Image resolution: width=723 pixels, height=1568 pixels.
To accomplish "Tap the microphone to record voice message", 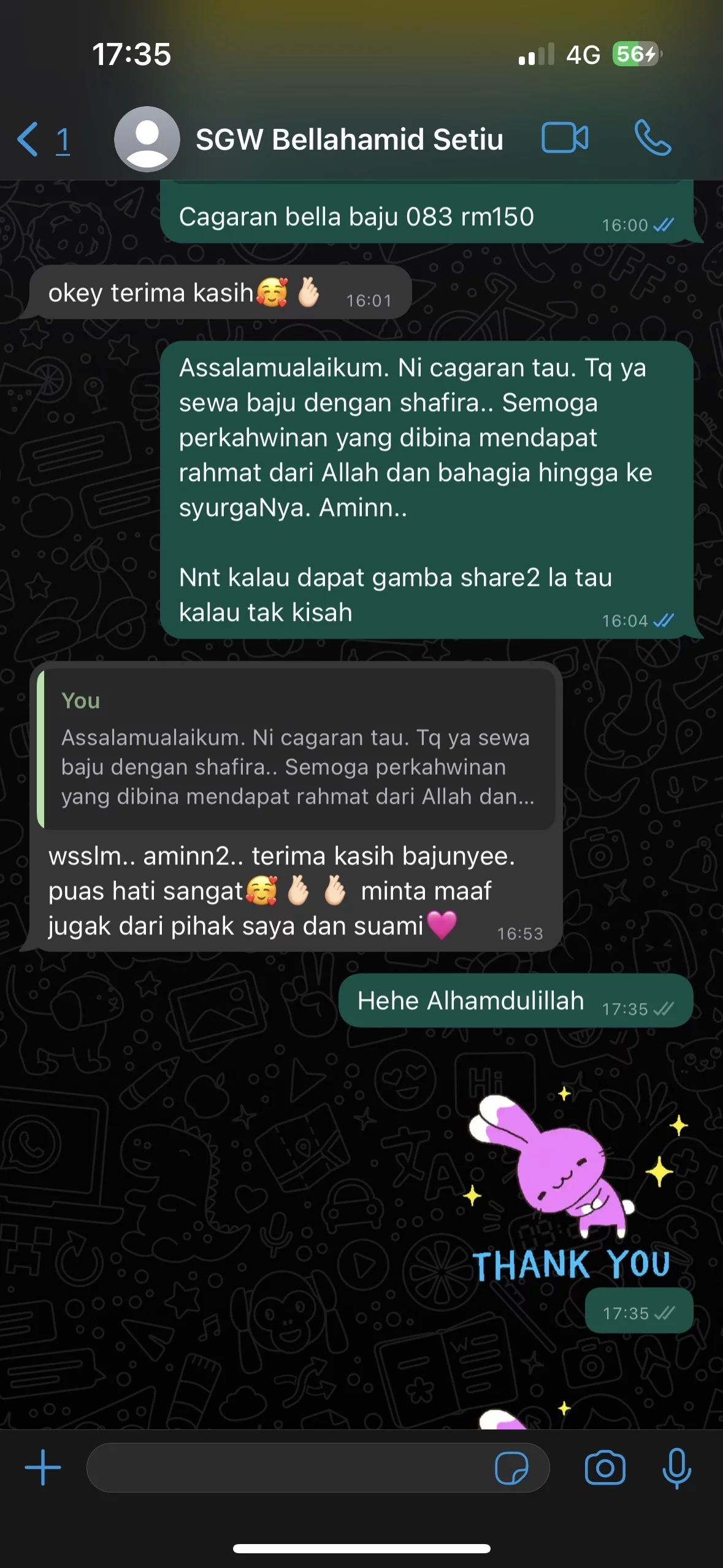I will click(676, 1468).
